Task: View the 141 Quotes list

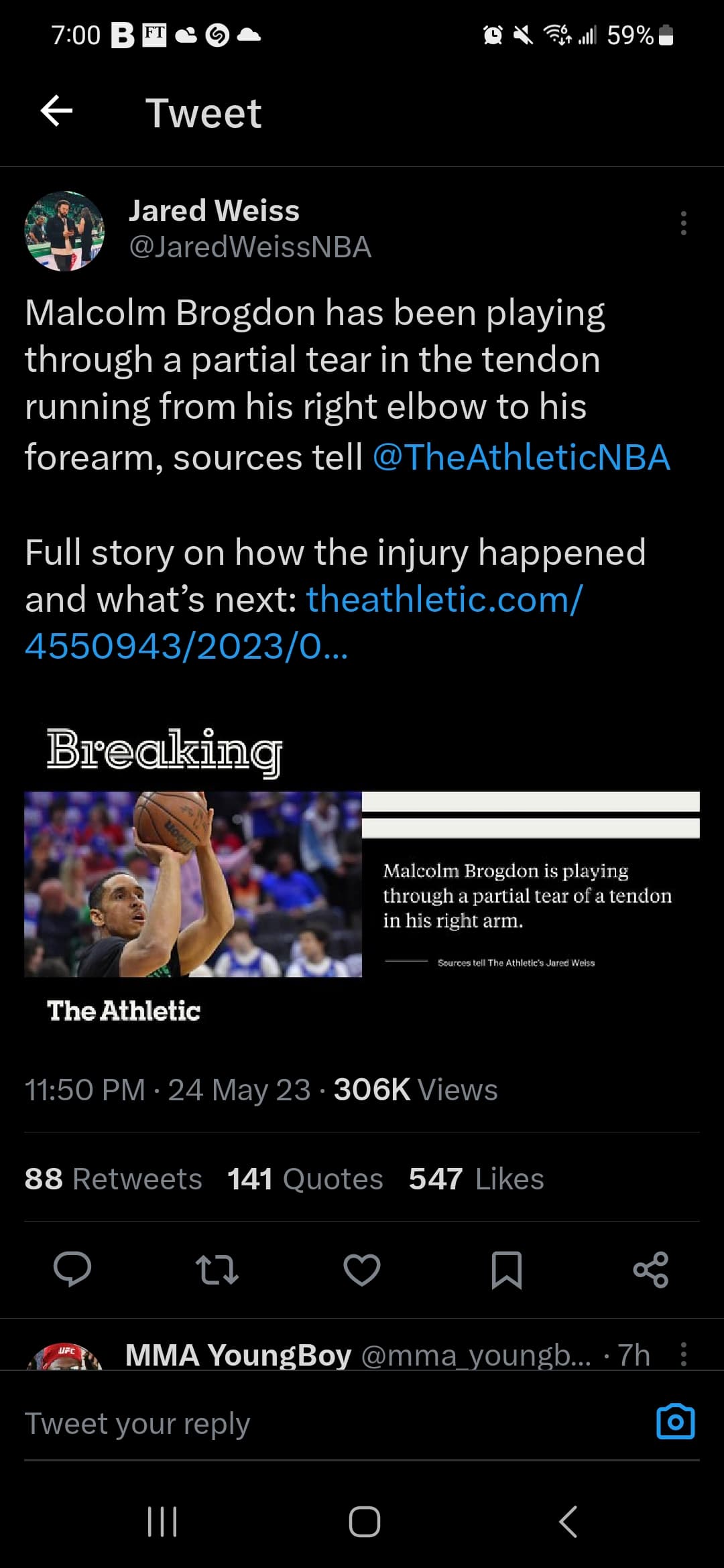Action: pos(305,1179)
